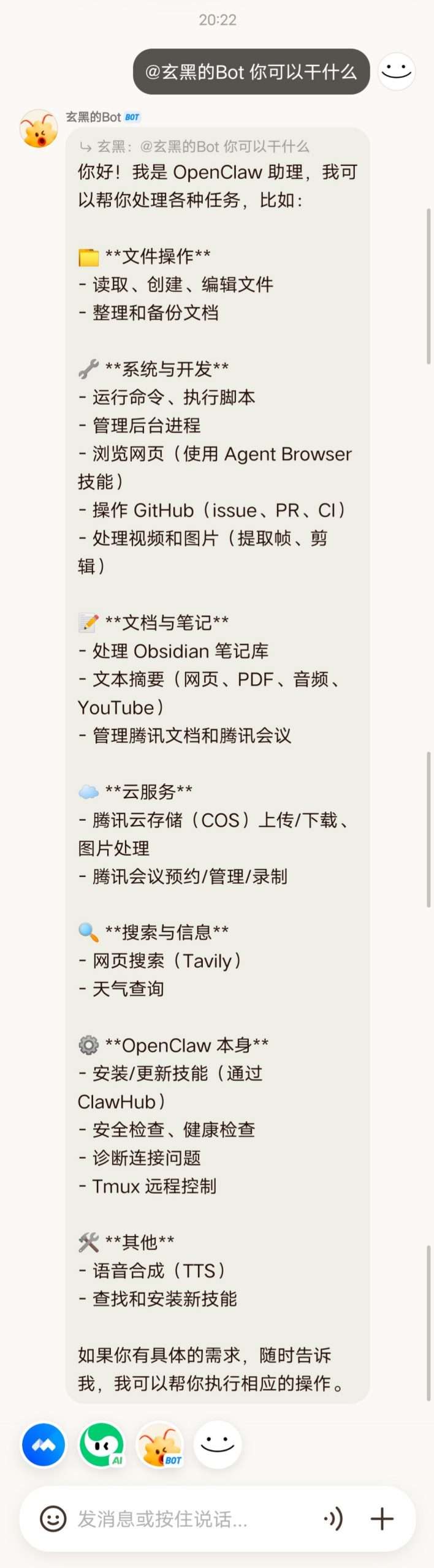Open the plus menu for more attachments

tap(382, 1519)
